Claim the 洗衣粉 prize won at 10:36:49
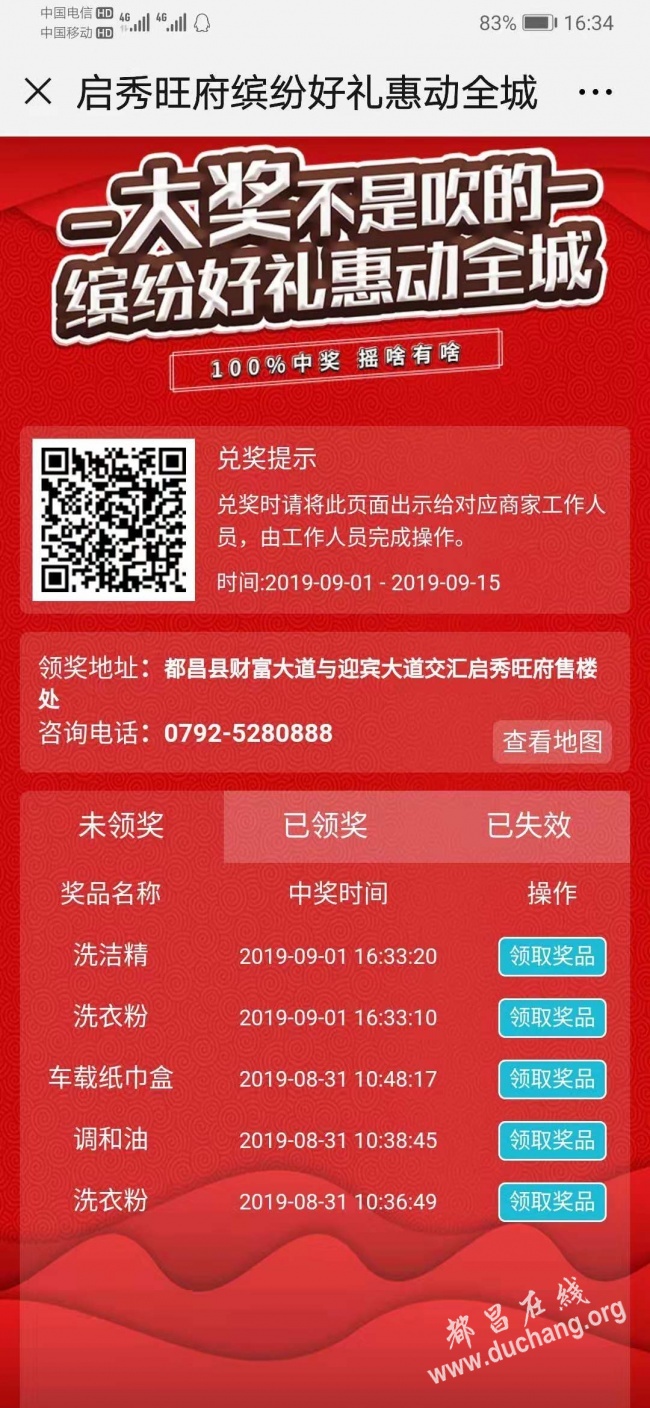 [552, 1201]
